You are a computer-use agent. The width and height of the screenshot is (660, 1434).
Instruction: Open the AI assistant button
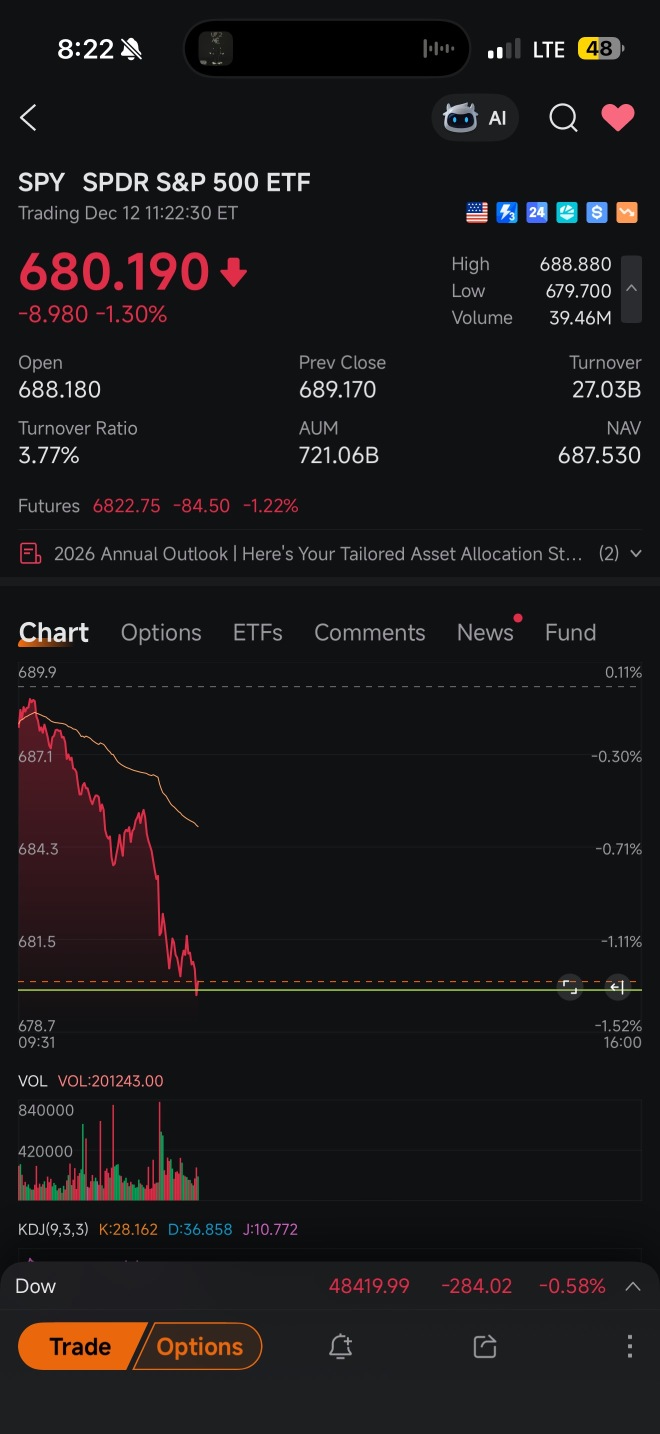(x=477, y=118)
